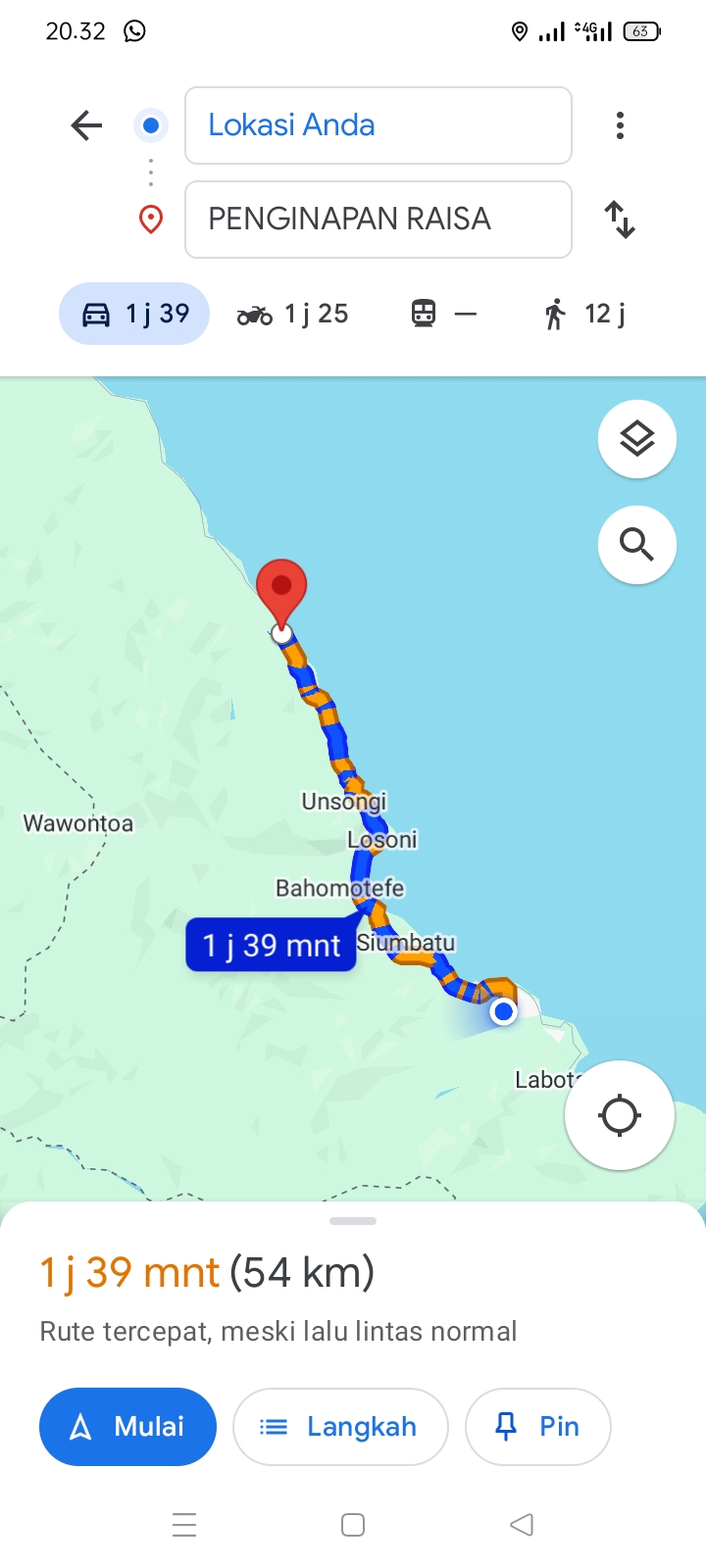Go back with the arrow icon
Viewport: 706px width, 1568px height.
[86, 125]
